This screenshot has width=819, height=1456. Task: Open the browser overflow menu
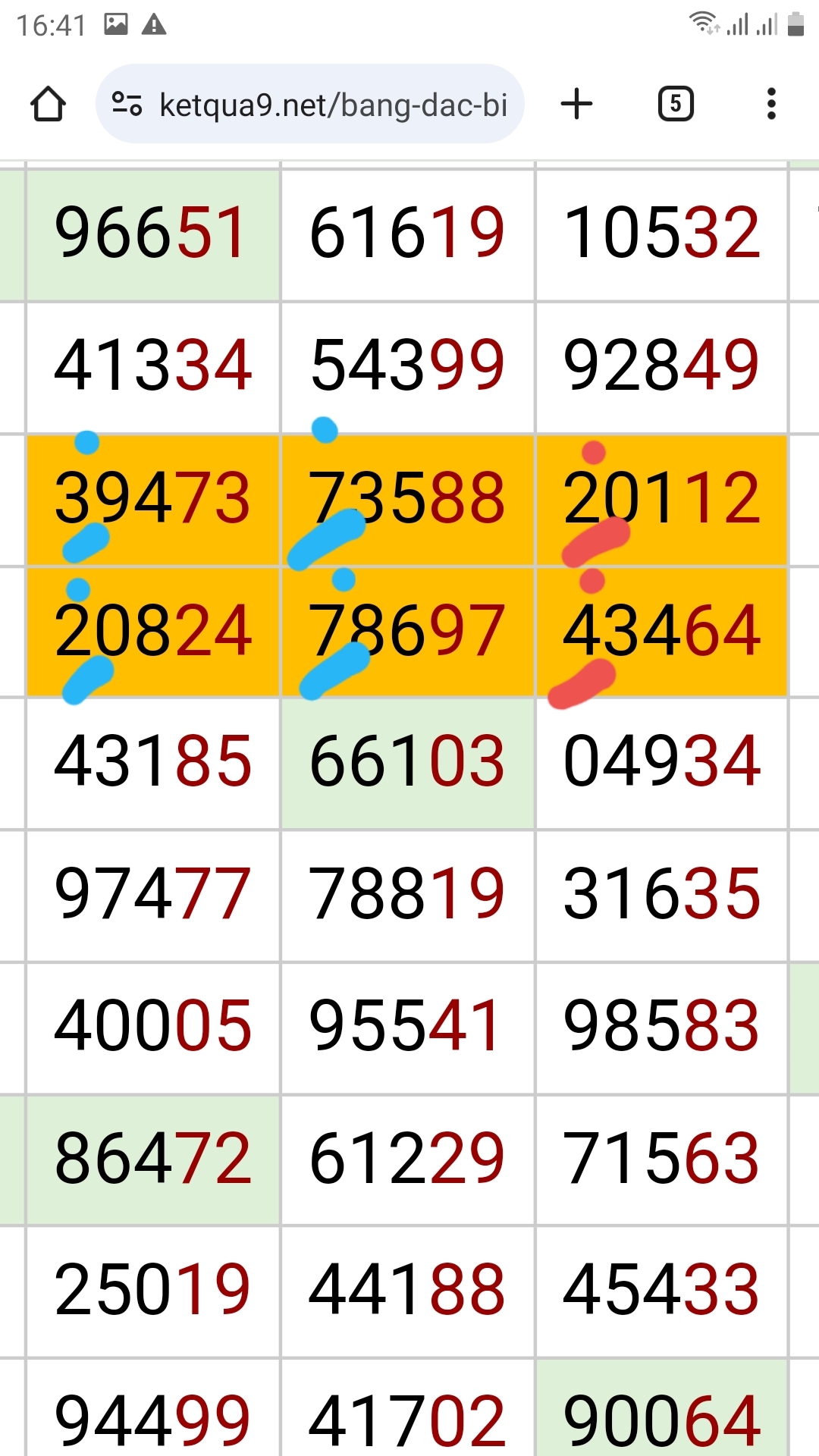tap(771, 104)
